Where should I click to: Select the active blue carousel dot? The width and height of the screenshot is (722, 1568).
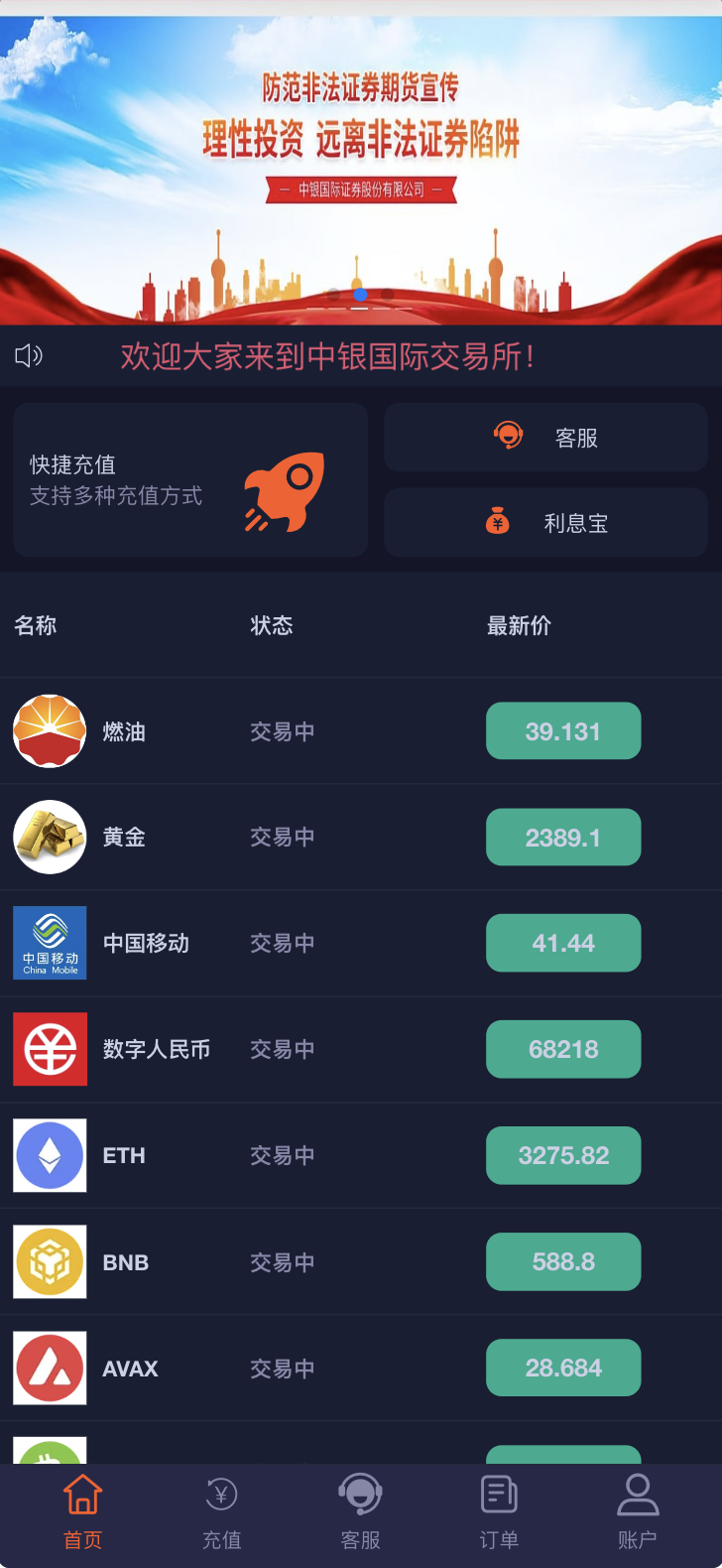[361, 295]
